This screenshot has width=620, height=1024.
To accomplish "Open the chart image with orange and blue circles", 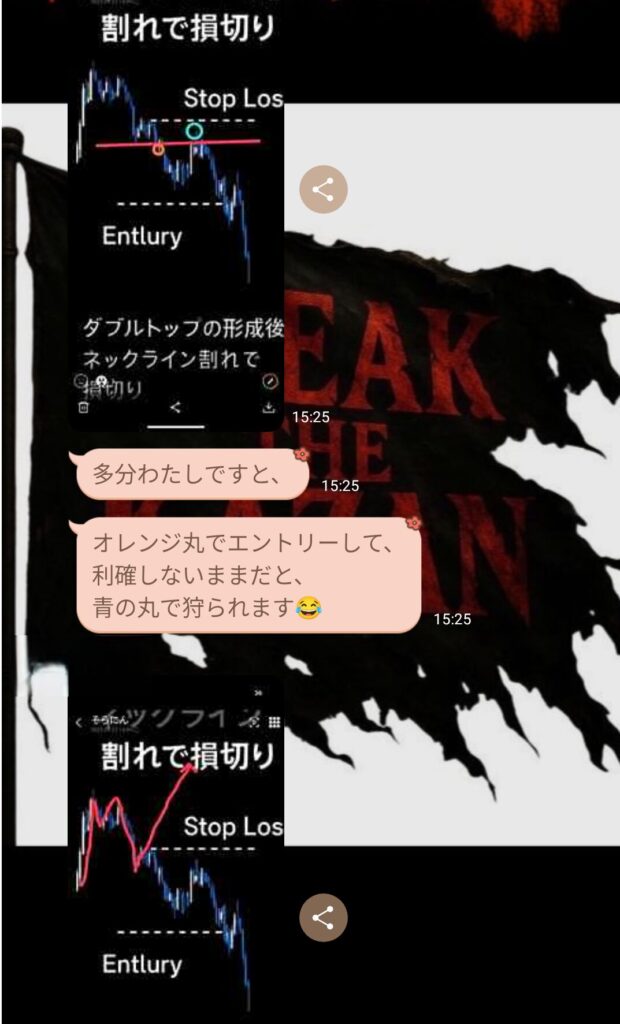I will click(x=176, y=200).
